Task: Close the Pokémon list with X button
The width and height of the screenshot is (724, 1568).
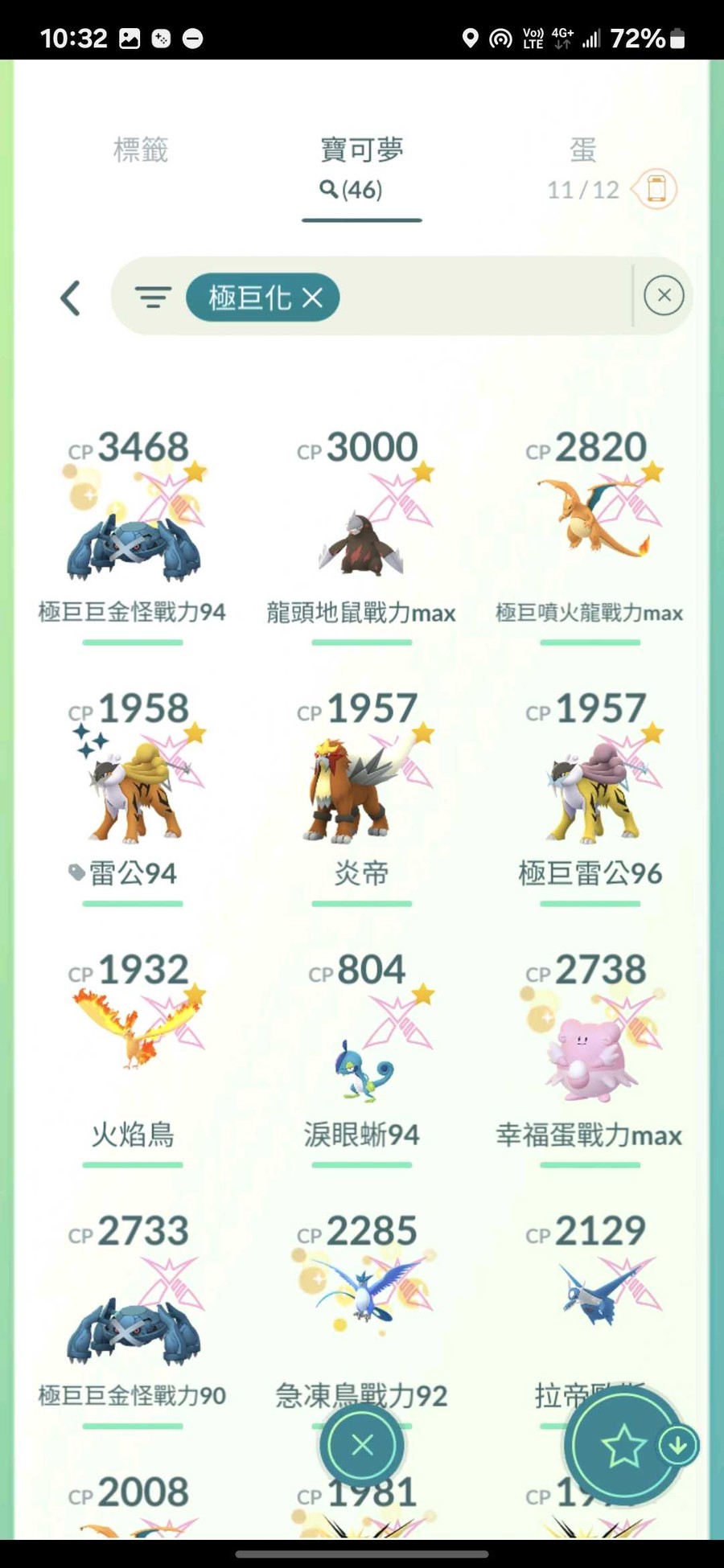Action: tap(362, 1445)
